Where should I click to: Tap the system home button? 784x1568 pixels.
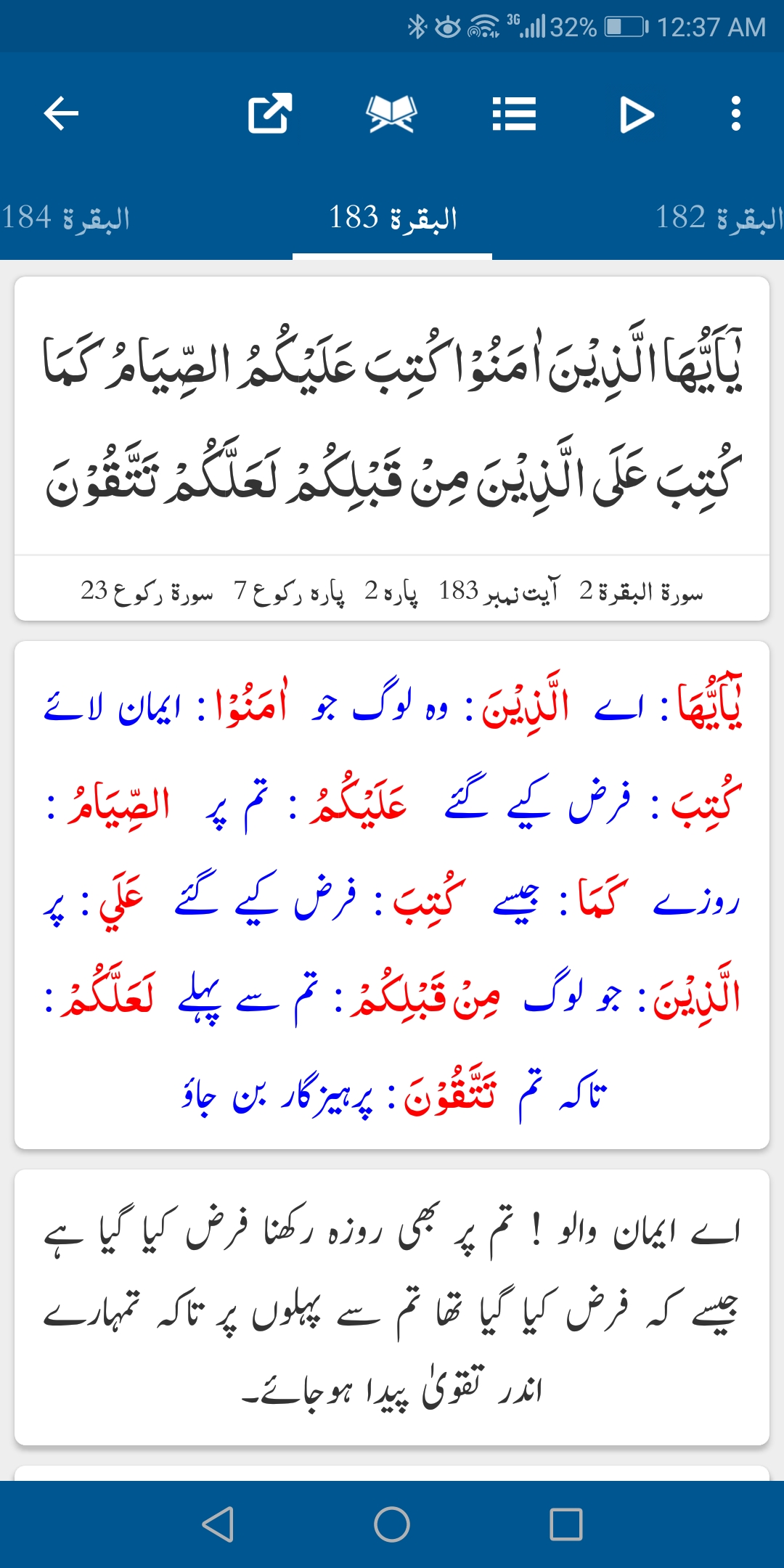392,1524
